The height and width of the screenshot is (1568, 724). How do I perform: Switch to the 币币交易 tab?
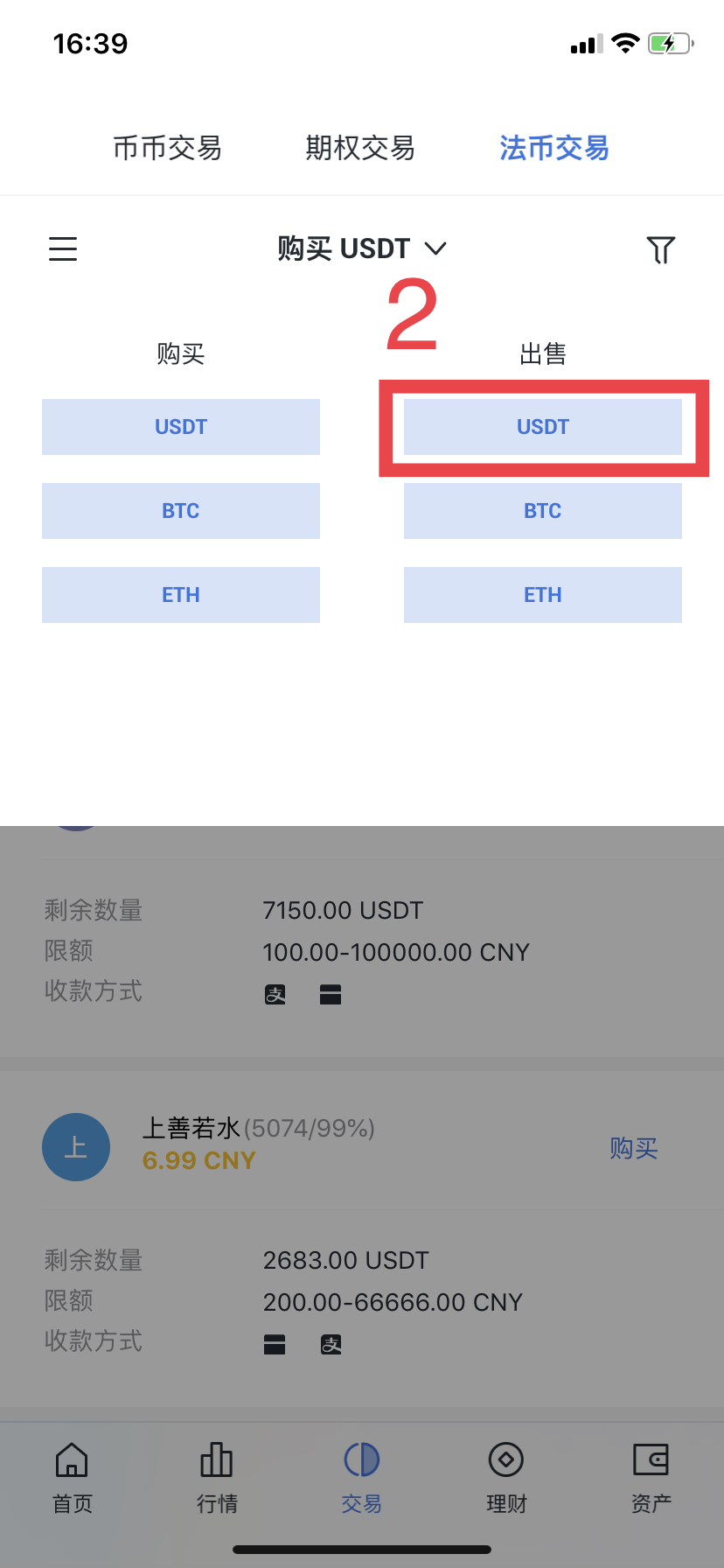coord(169,149)
